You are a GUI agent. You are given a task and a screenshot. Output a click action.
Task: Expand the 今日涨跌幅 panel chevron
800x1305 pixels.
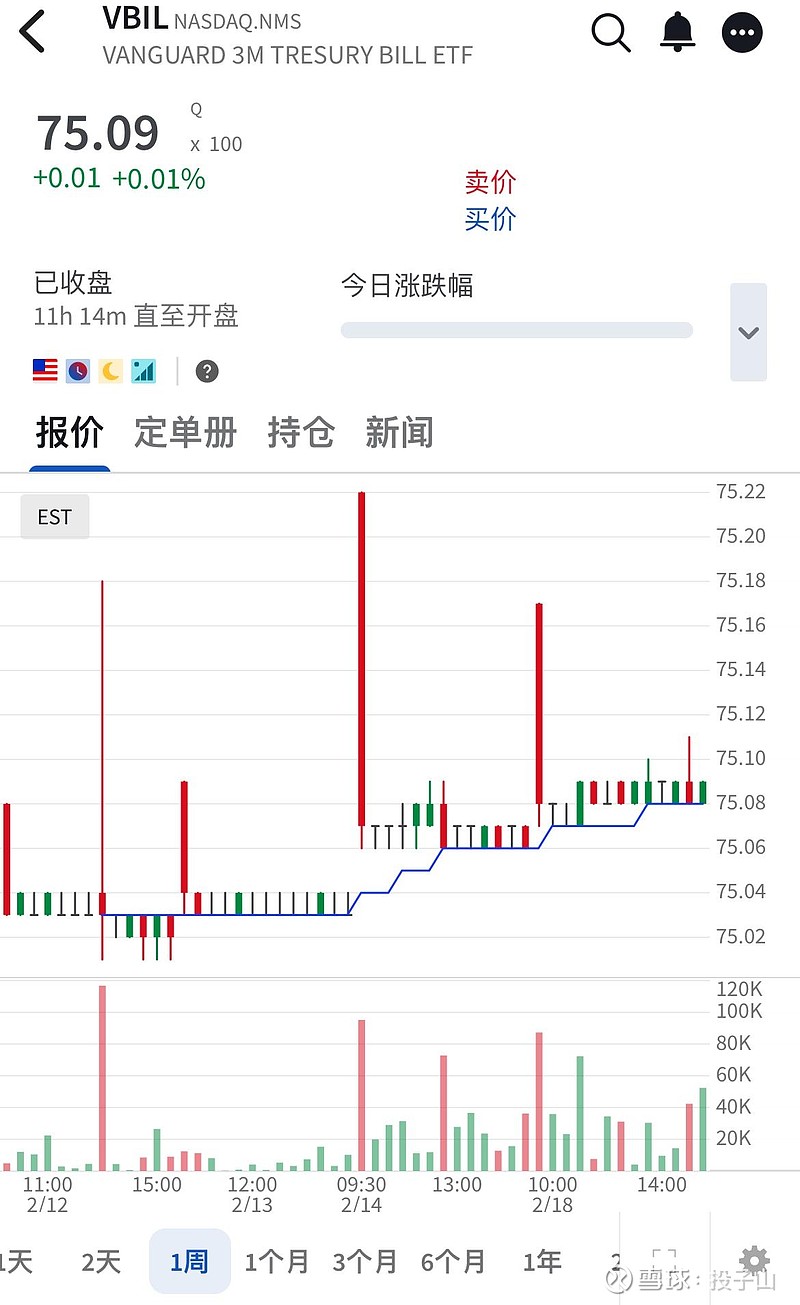(x=748, y=332)
